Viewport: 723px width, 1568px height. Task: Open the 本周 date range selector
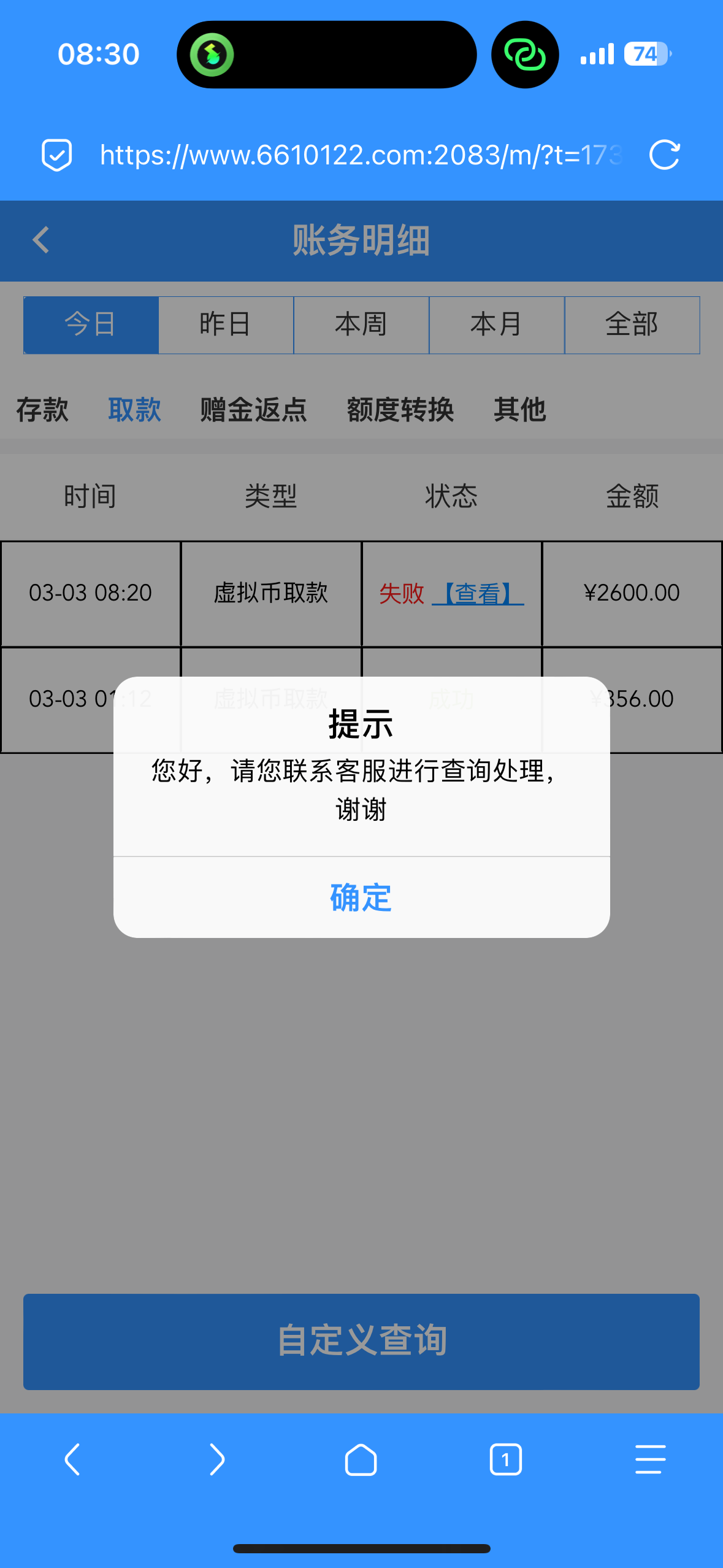coord(361,325)
